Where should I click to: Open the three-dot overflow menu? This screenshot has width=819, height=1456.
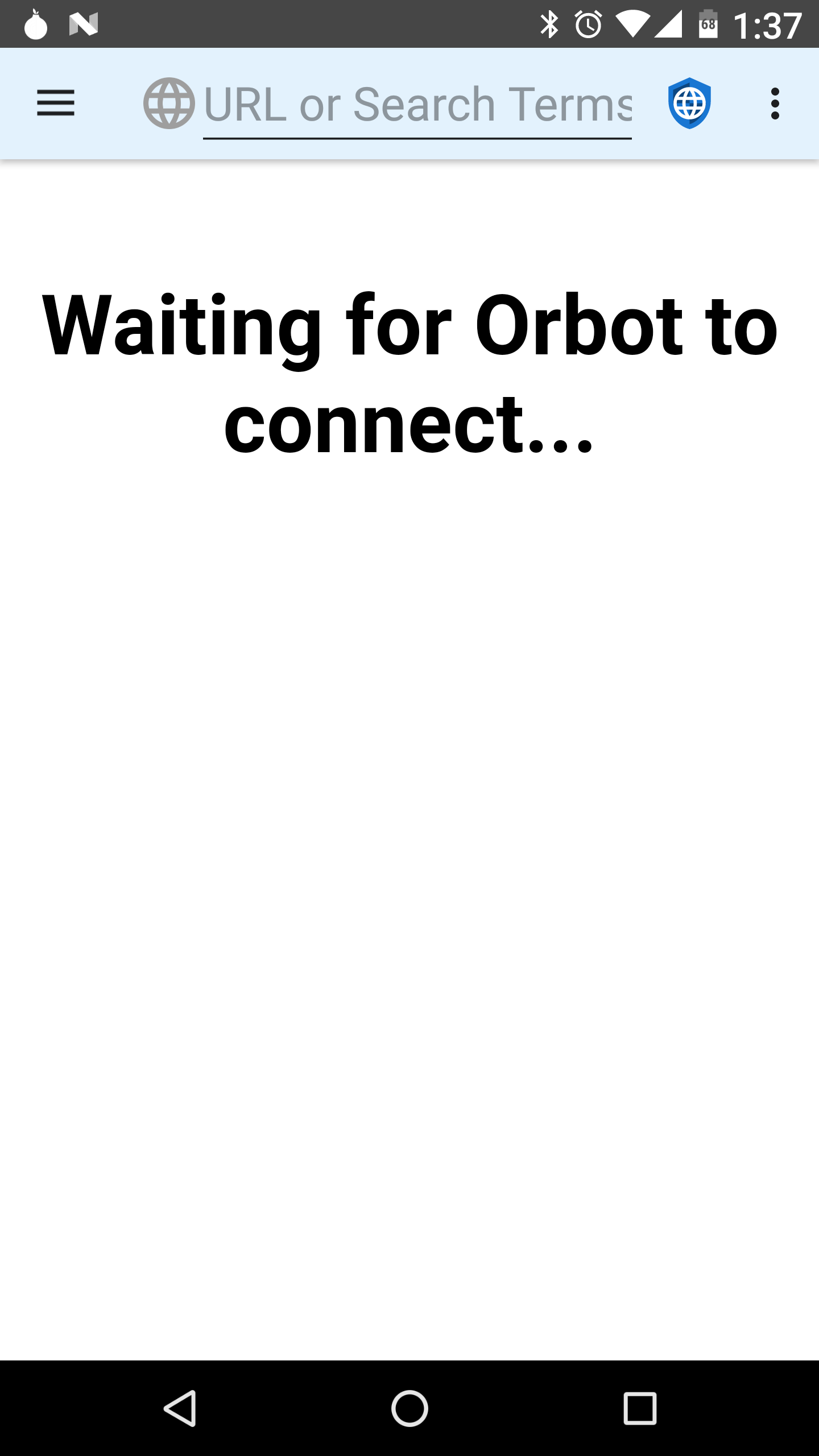[775, 104]
